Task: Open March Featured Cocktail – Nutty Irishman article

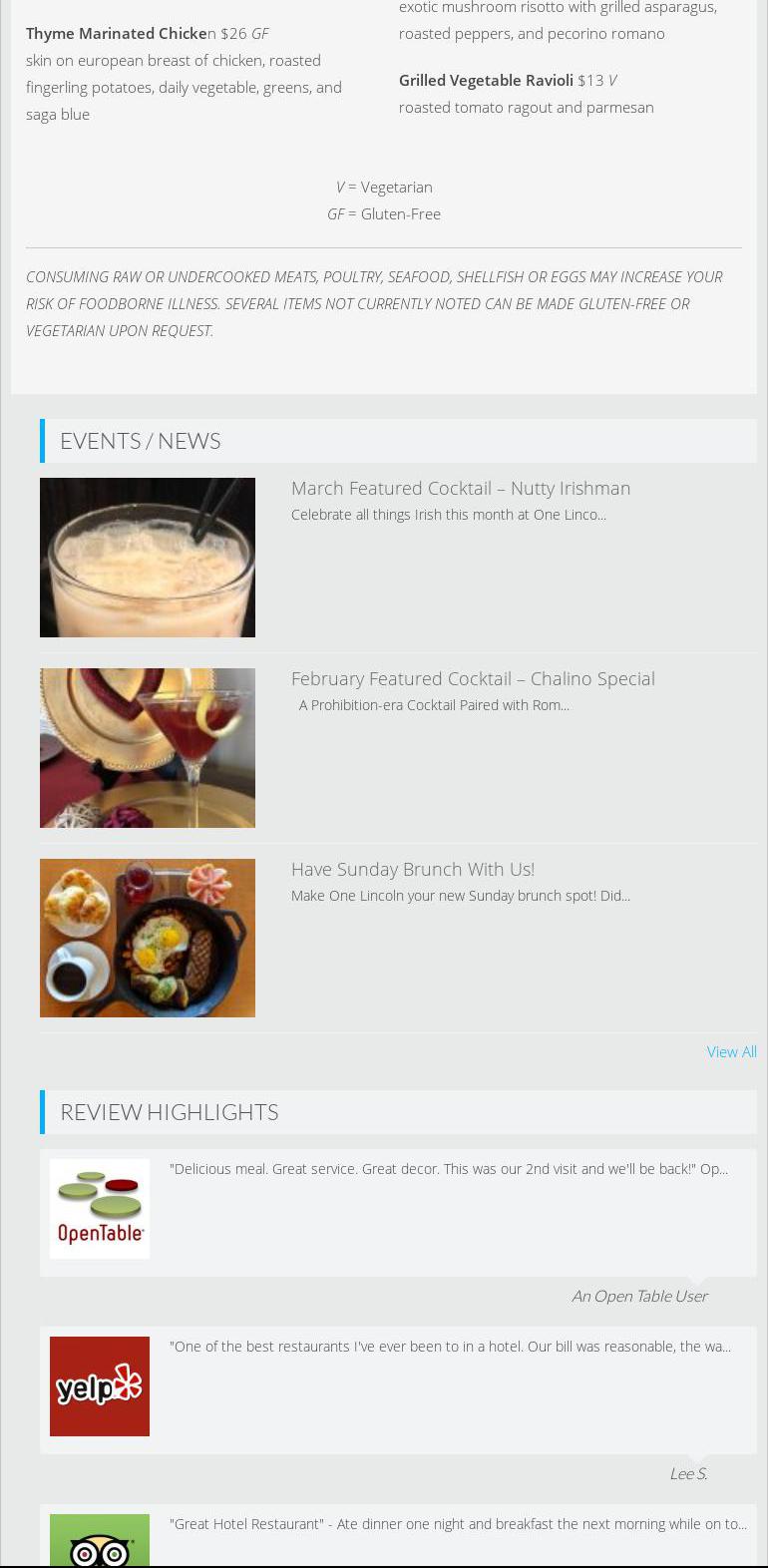Action: pyautogui.click(x=460, y=488)
